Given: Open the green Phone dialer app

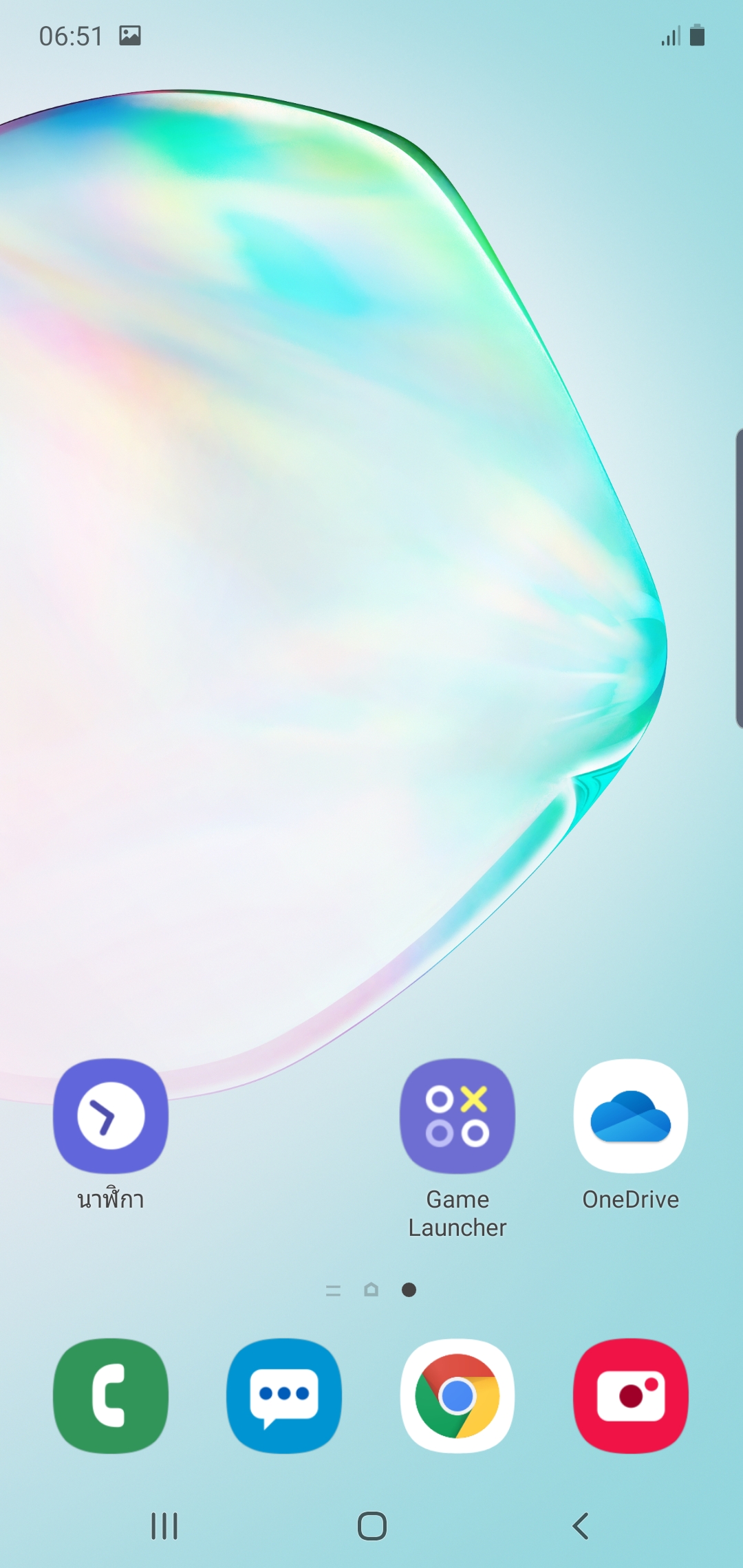Looking at the screenshot, I should [111, 1395].
